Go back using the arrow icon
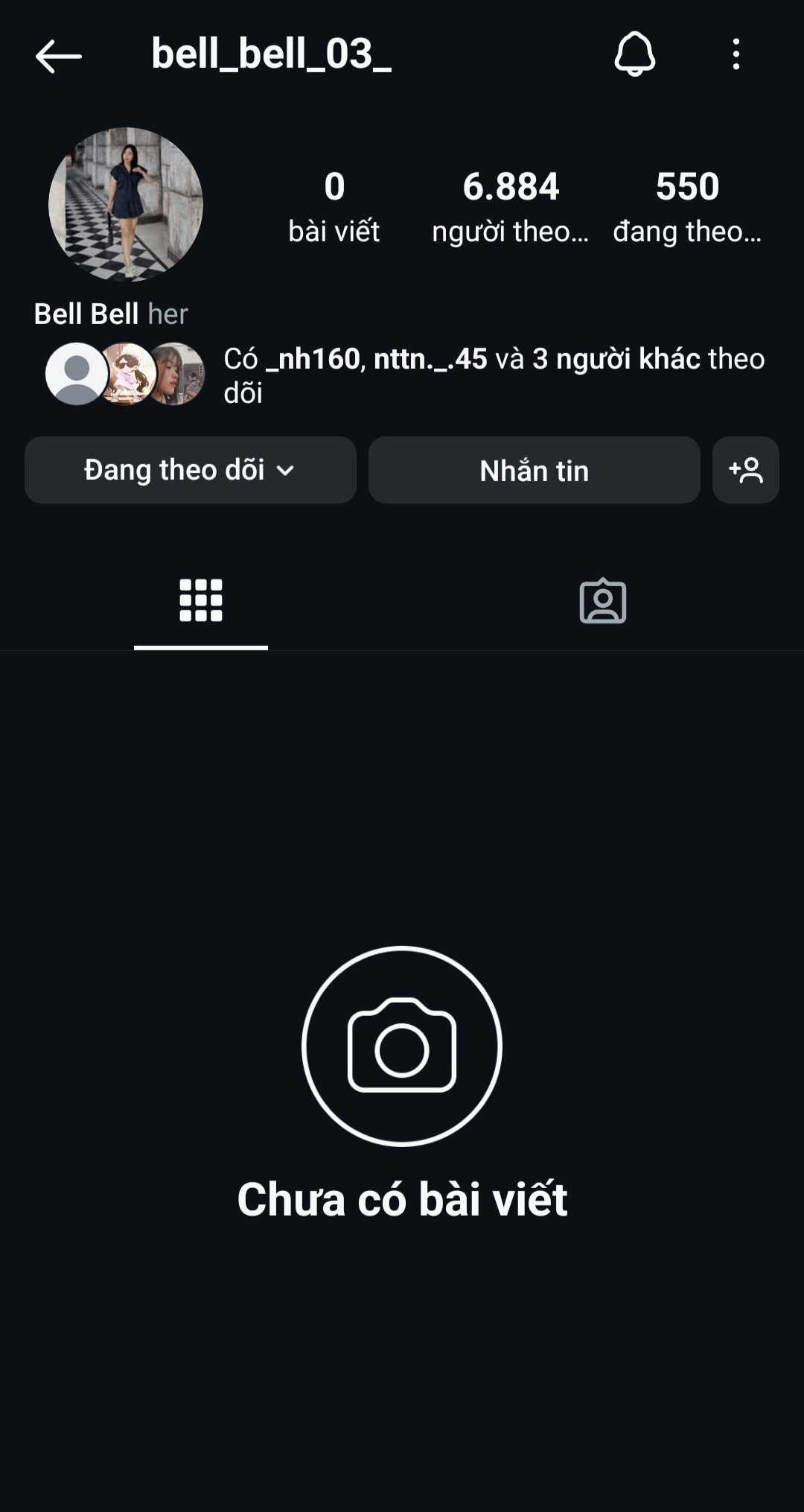 point(58,56)
